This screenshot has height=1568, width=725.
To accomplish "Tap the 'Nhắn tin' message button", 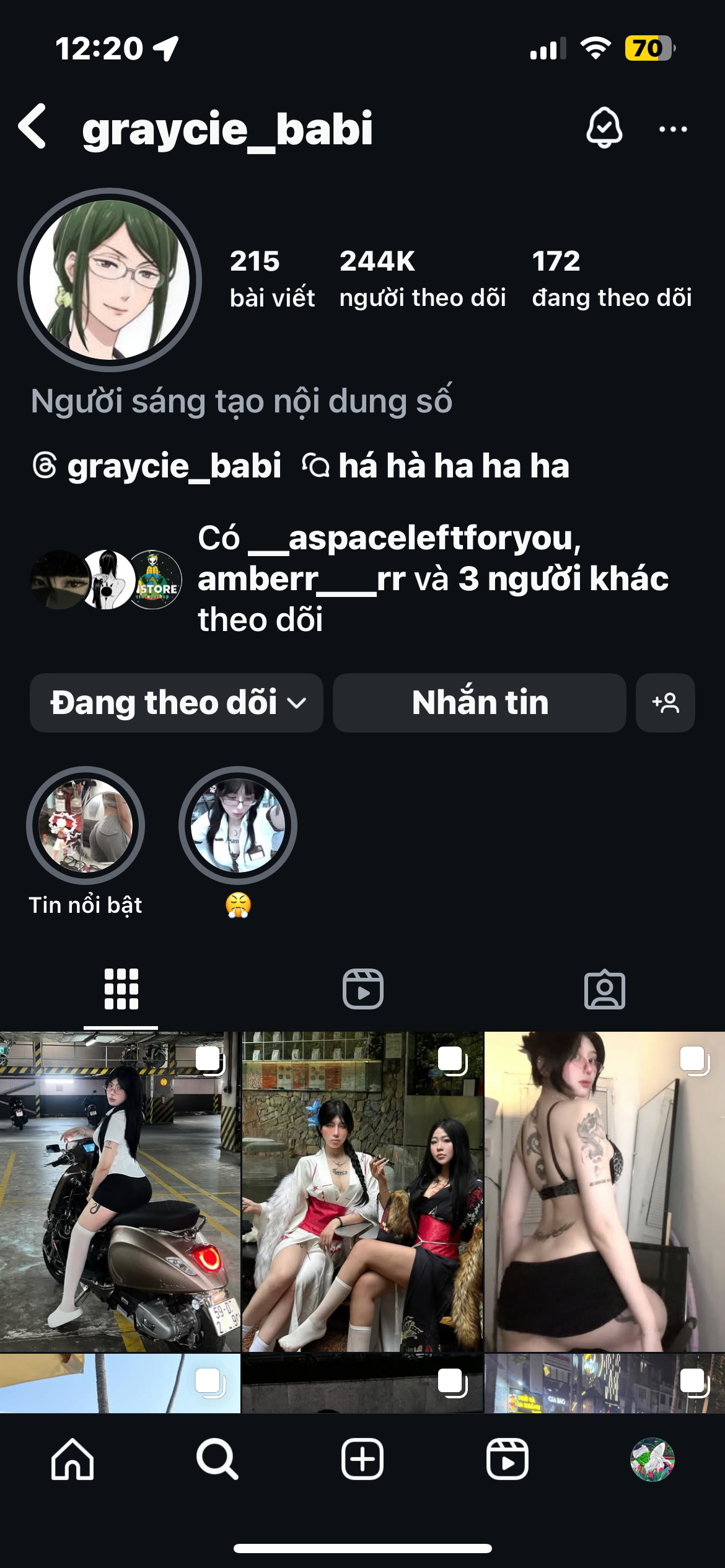I will click(479, 703).
